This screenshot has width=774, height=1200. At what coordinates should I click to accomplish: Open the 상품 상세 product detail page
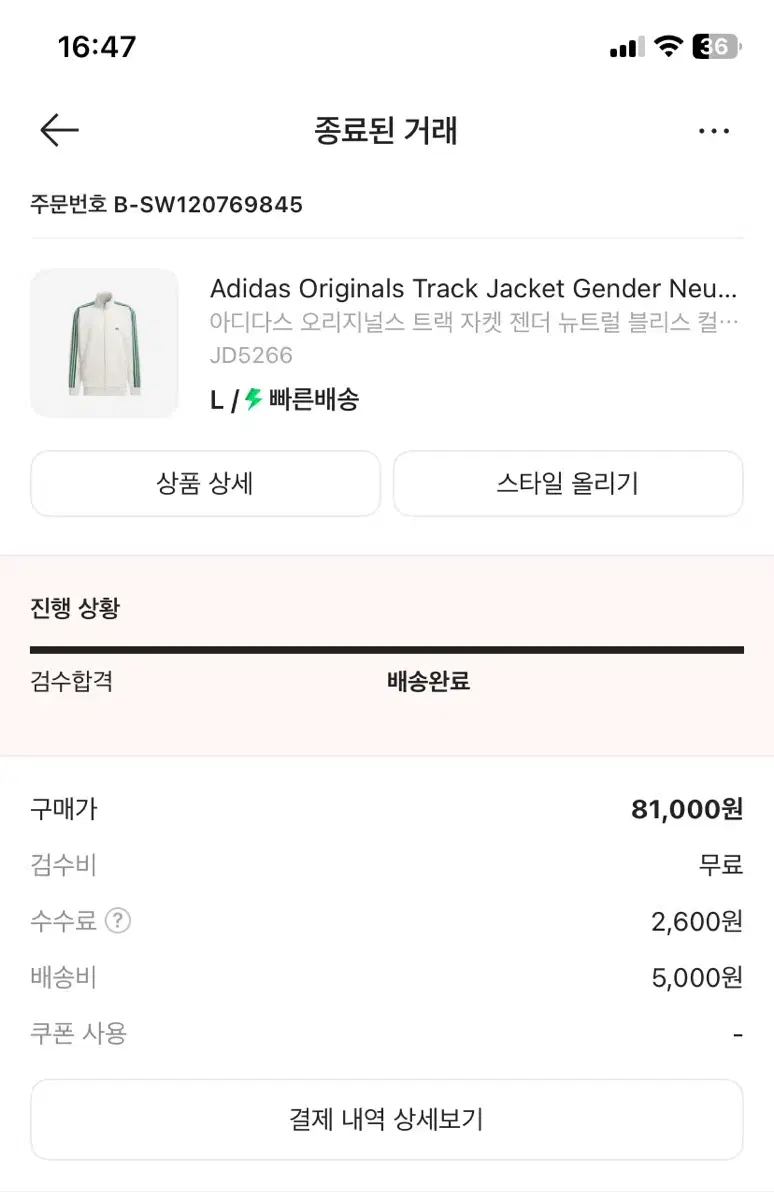point(205,483)
